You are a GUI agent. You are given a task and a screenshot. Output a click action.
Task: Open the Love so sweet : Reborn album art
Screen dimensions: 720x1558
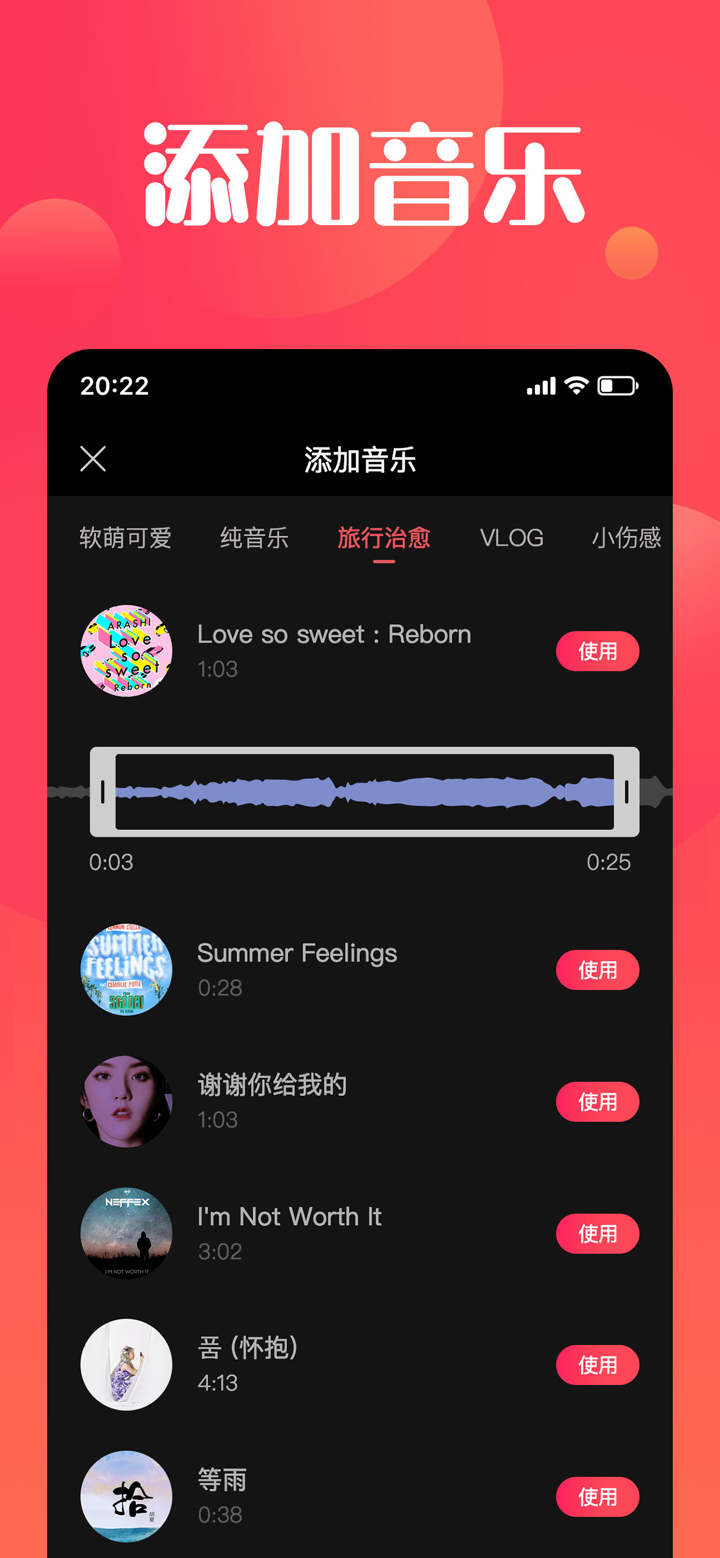[126, 650]
